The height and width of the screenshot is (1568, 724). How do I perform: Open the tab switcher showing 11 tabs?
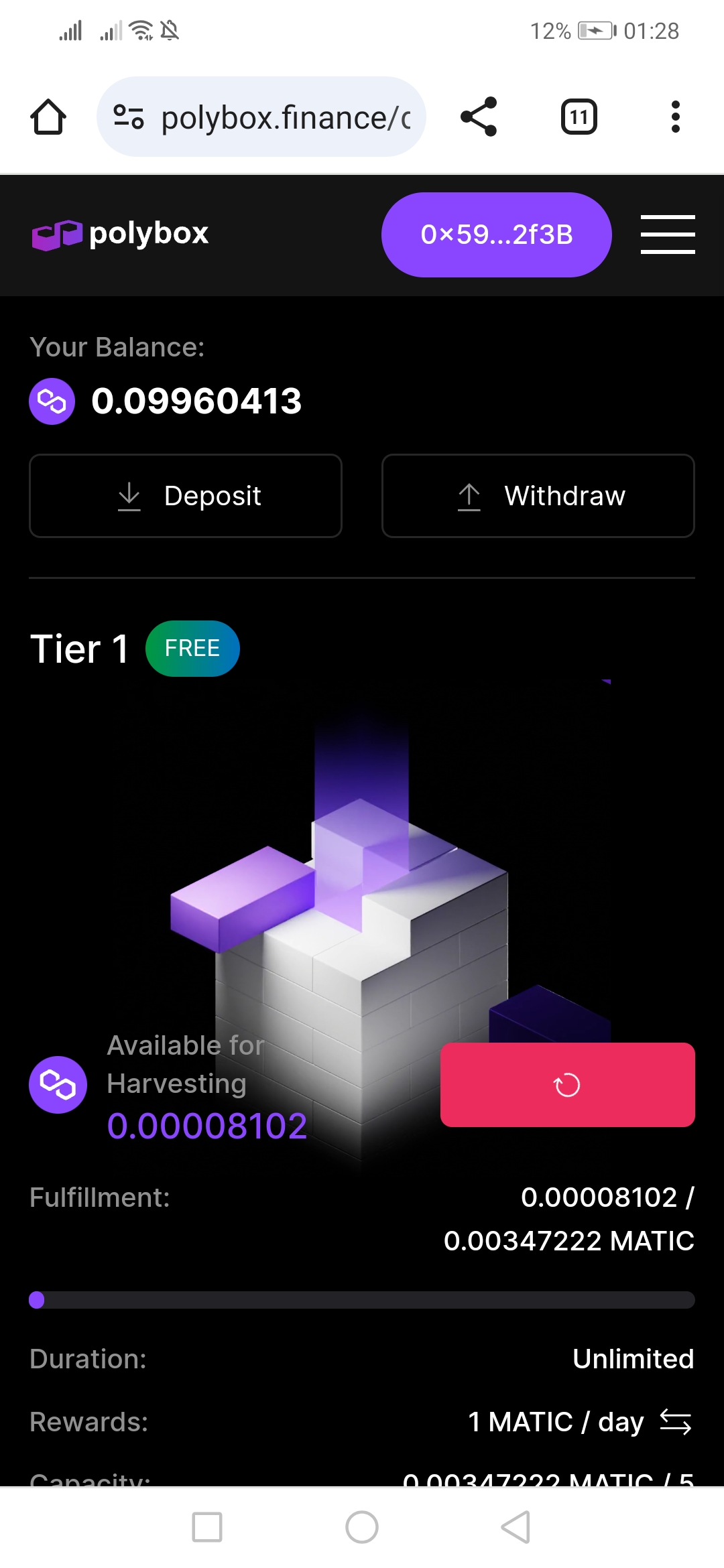tap(579, 117)
